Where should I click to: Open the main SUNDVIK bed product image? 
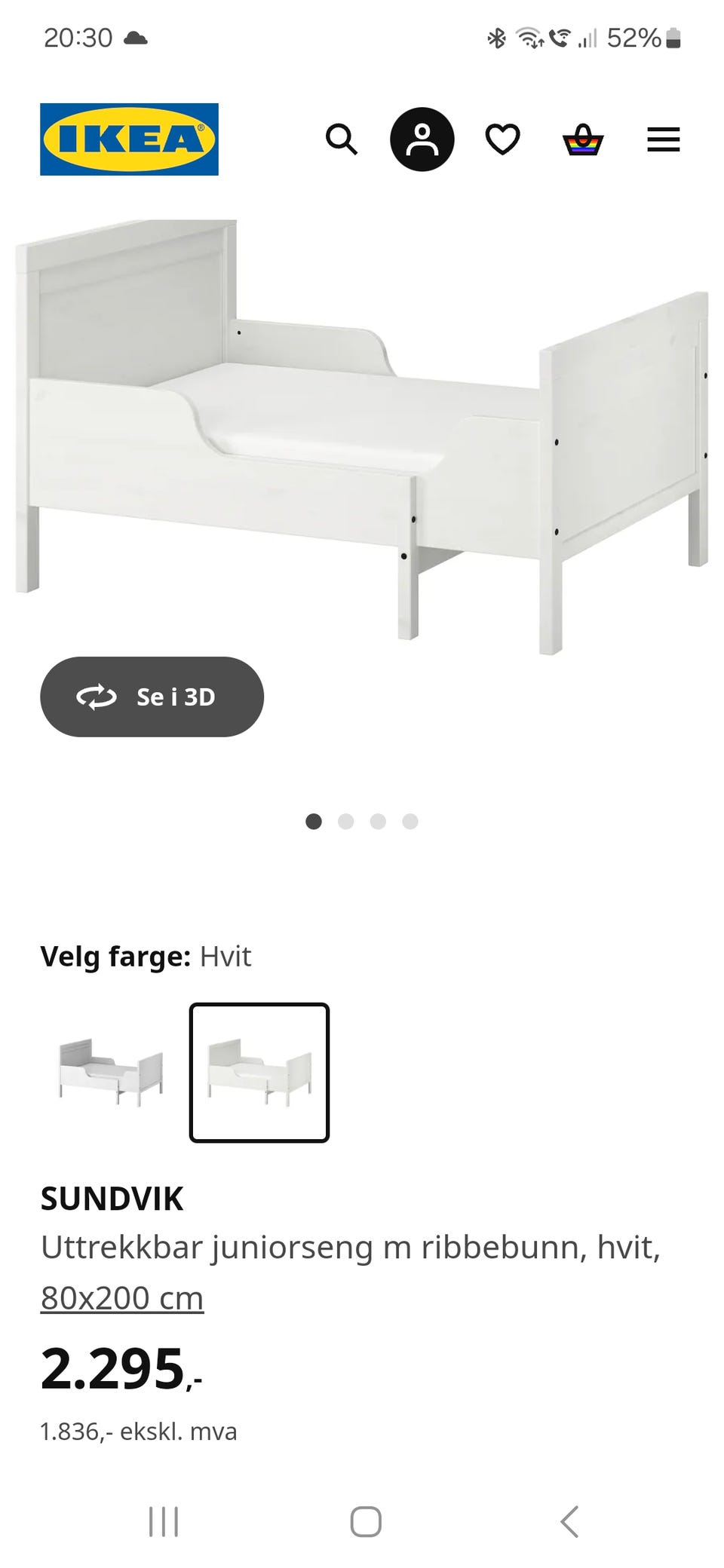pos(362,437)
